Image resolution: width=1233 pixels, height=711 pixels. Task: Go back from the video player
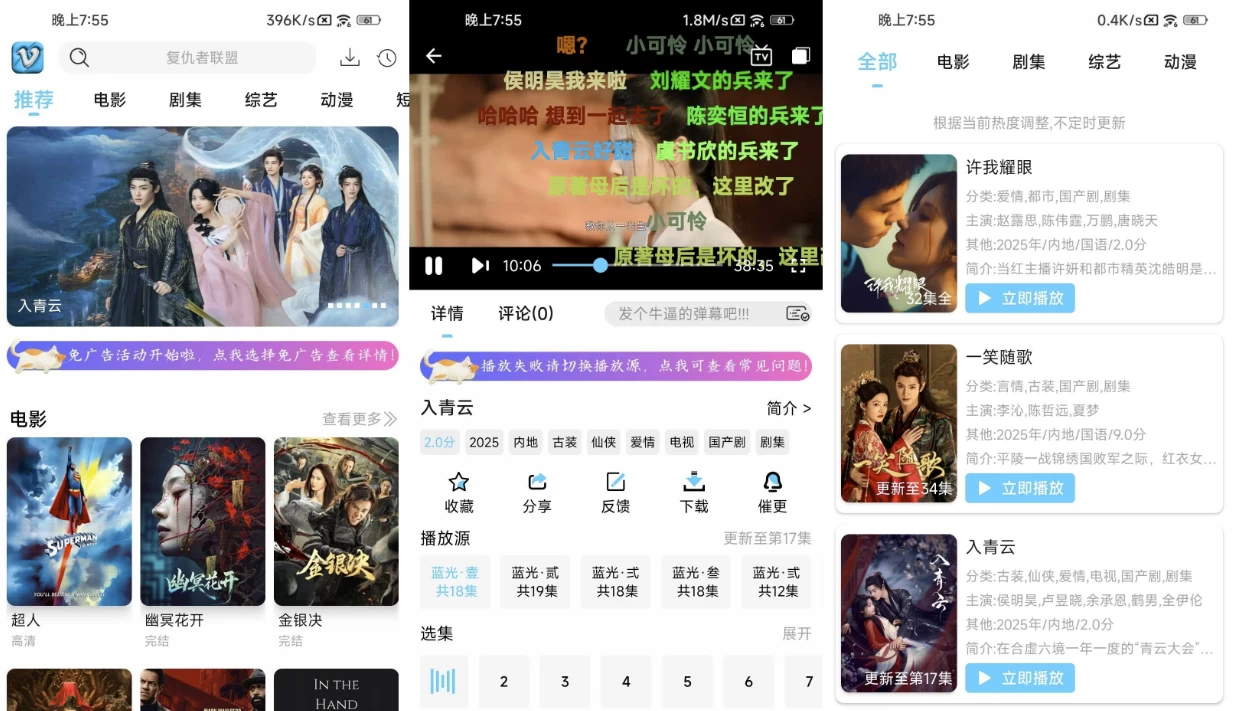click(433, 56)
